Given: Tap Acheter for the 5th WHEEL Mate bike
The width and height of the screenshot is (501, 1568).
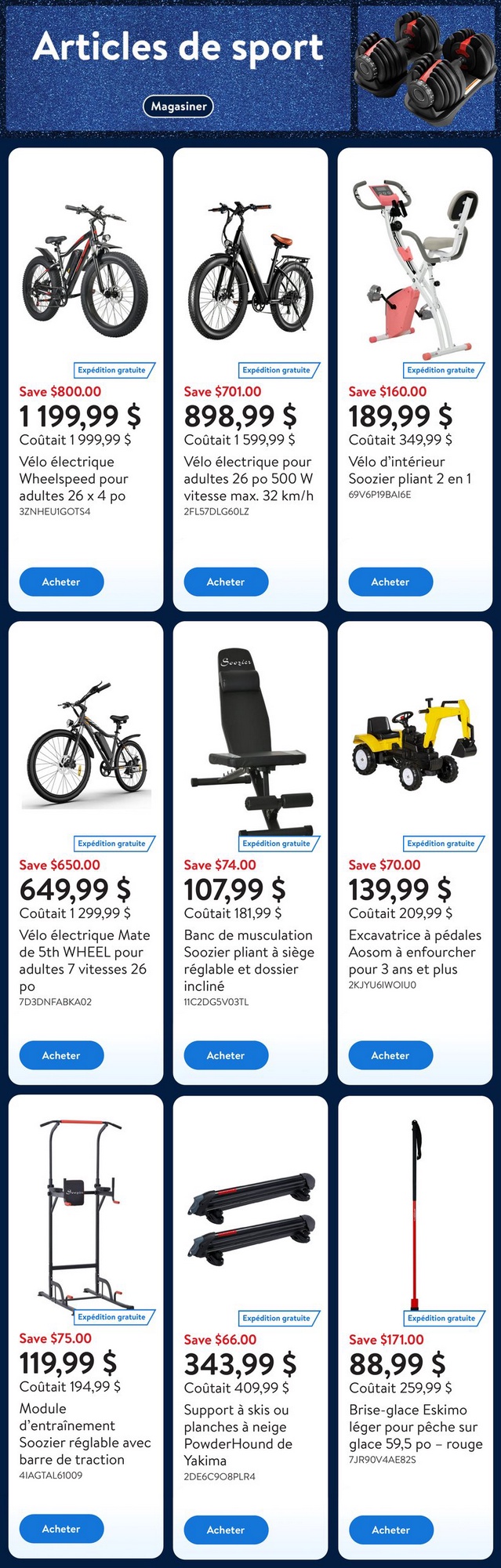Looking at the screenshot, I should 61,1055.
